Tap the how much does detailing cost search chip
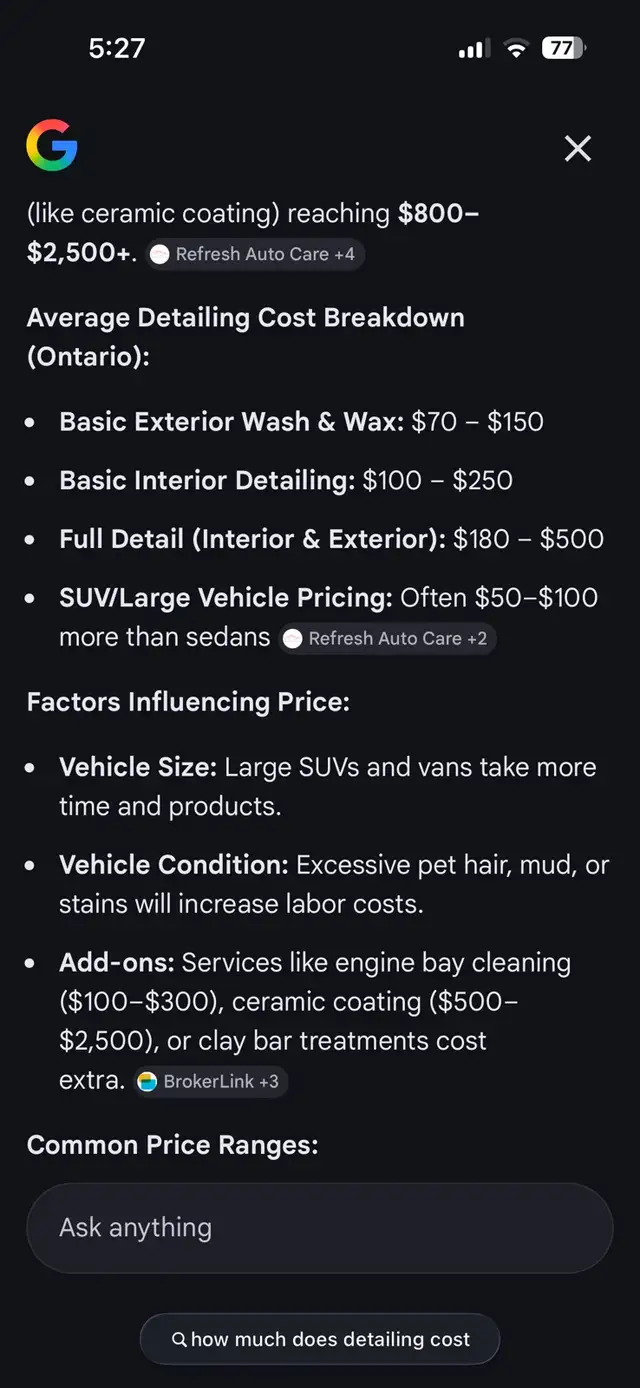 (x=319, y=1339)
